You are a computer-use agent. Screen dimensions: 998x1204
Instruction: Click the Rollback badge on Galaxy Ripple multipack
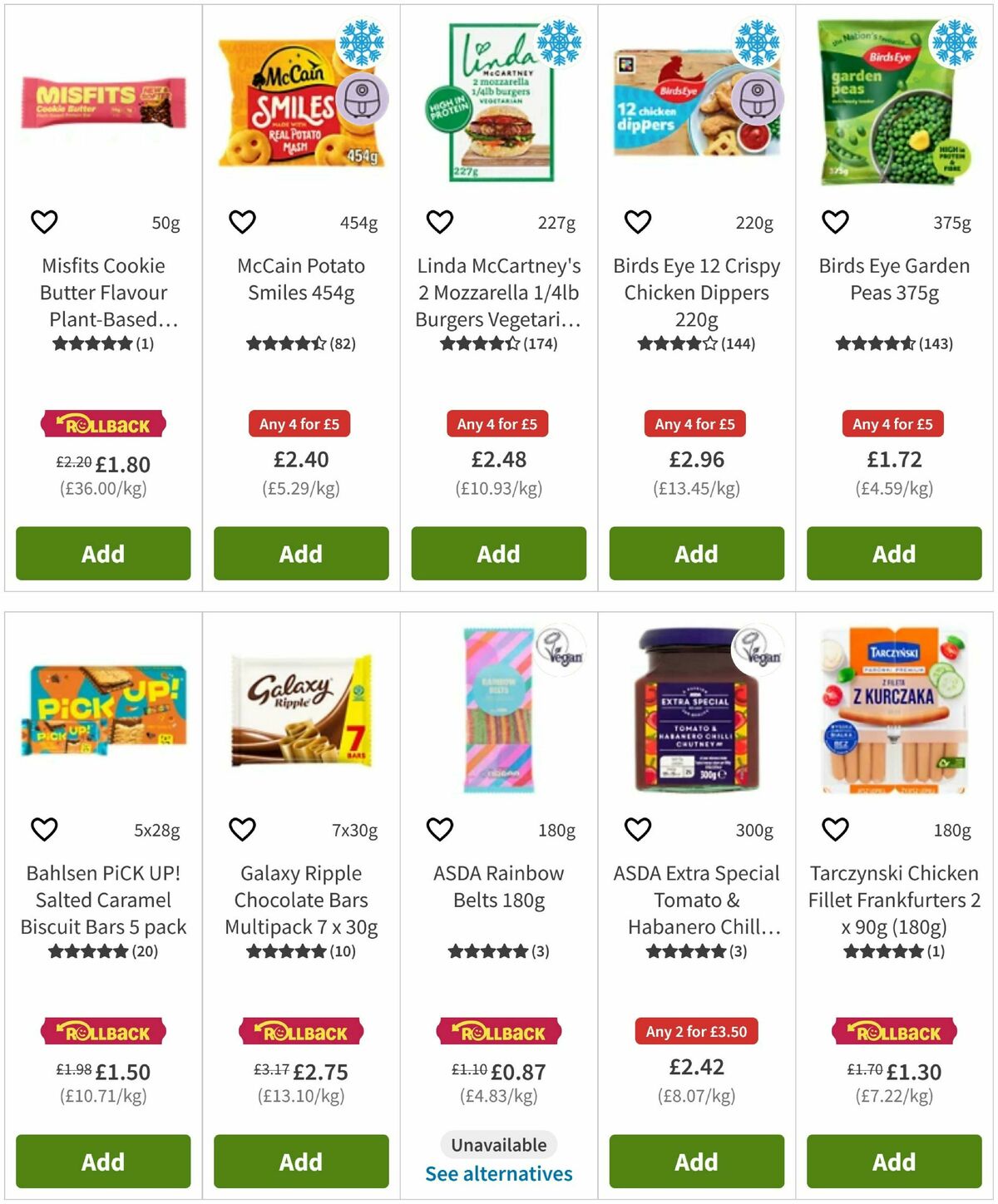pyautogui.click(x=300, y=1032)
